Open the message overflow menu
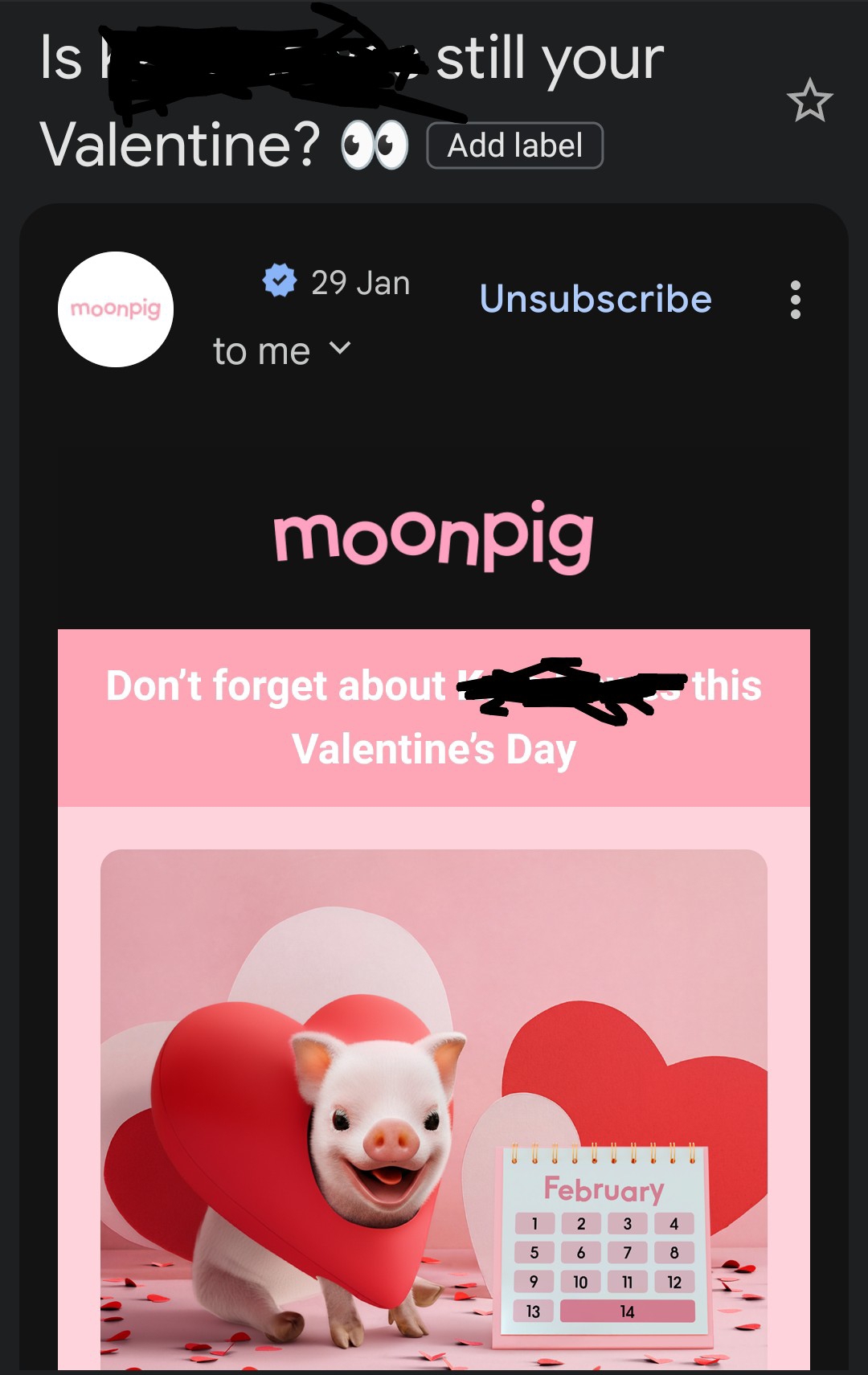The height and width of the screenshot is (1375, 868). [x=795, y=300]
